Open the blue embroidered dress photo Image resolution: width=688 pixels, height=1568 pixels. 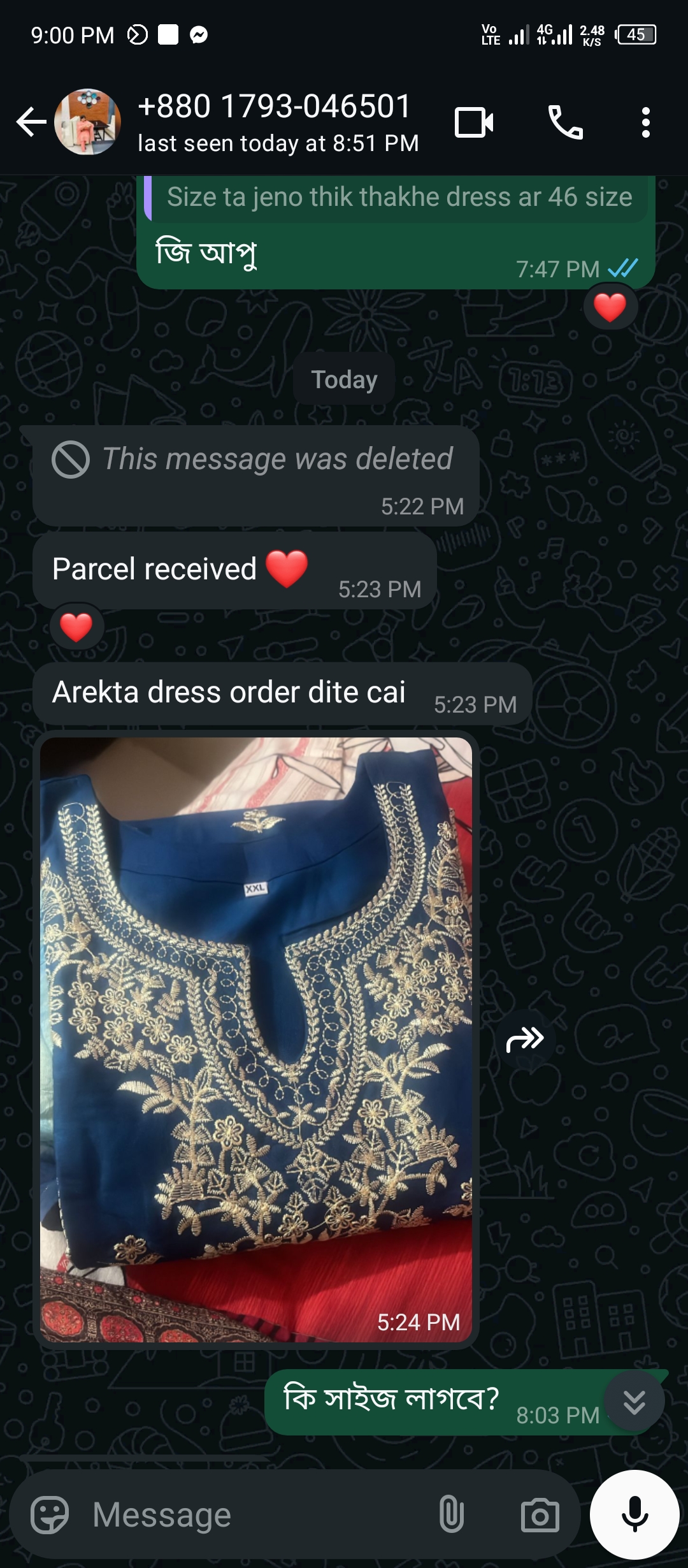click(256, 1039)
